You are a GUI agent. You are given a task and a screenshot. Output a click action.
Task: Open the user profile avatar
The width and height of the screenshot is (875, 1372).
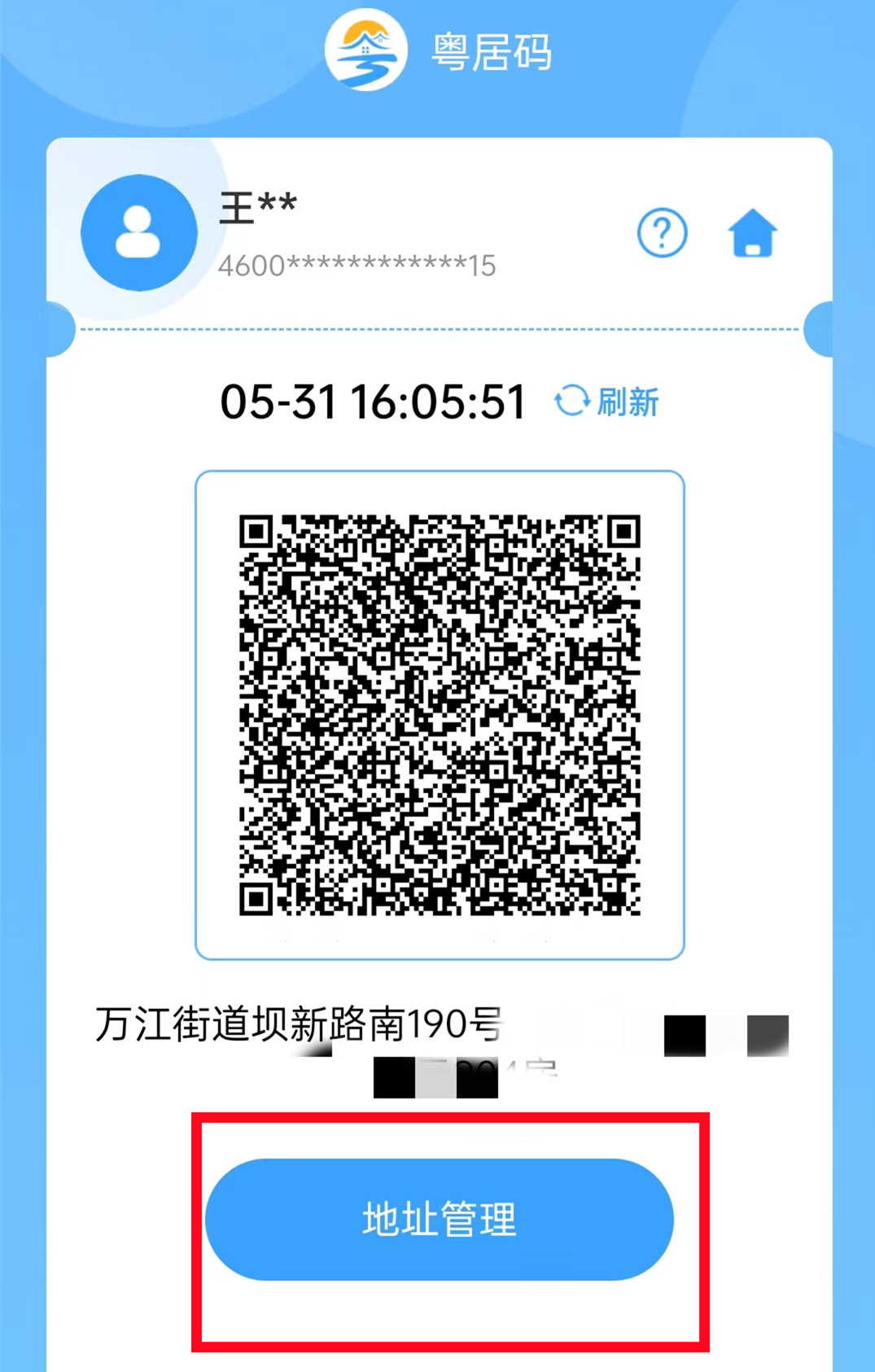[139, 233]
